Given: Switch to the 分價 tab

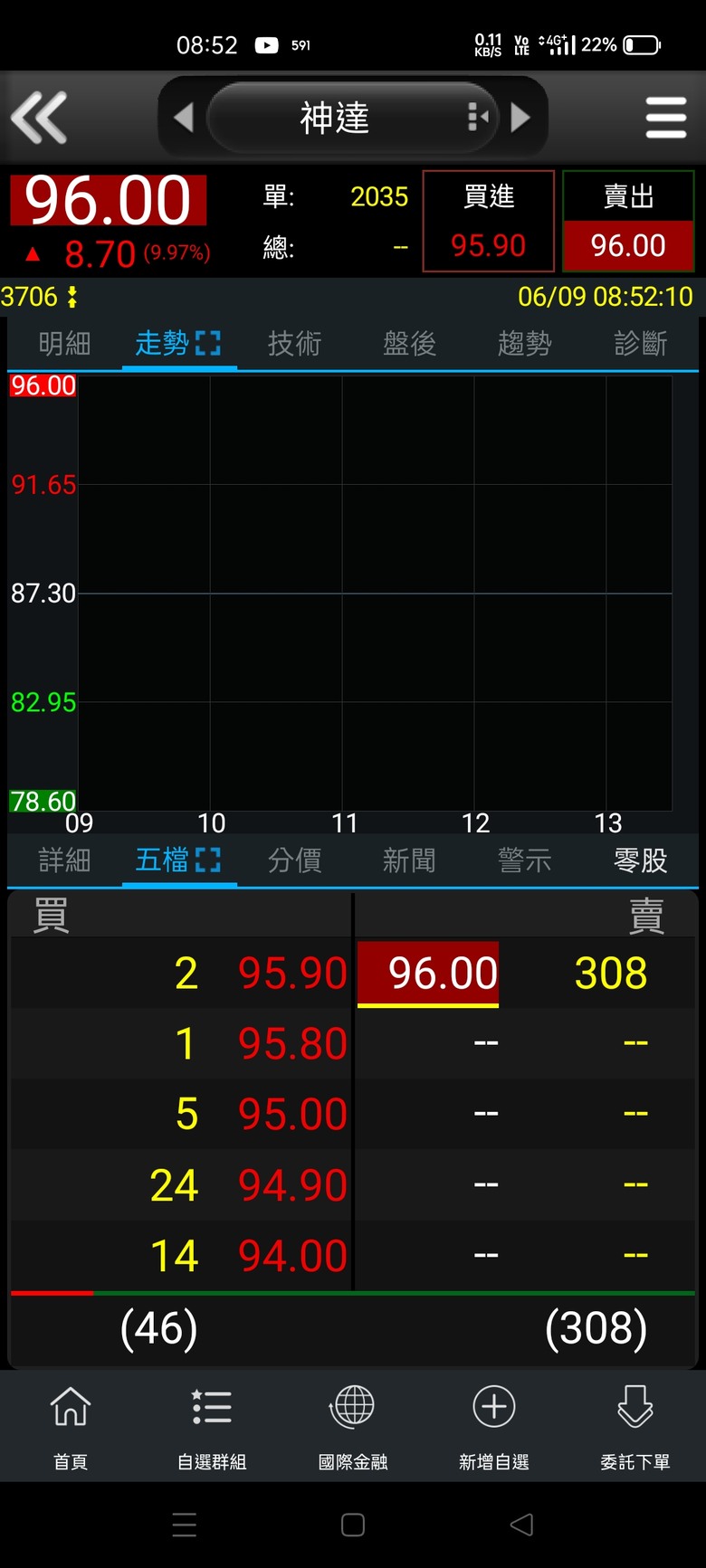Looking at the screenshot, I should click(x=294, y=860).
